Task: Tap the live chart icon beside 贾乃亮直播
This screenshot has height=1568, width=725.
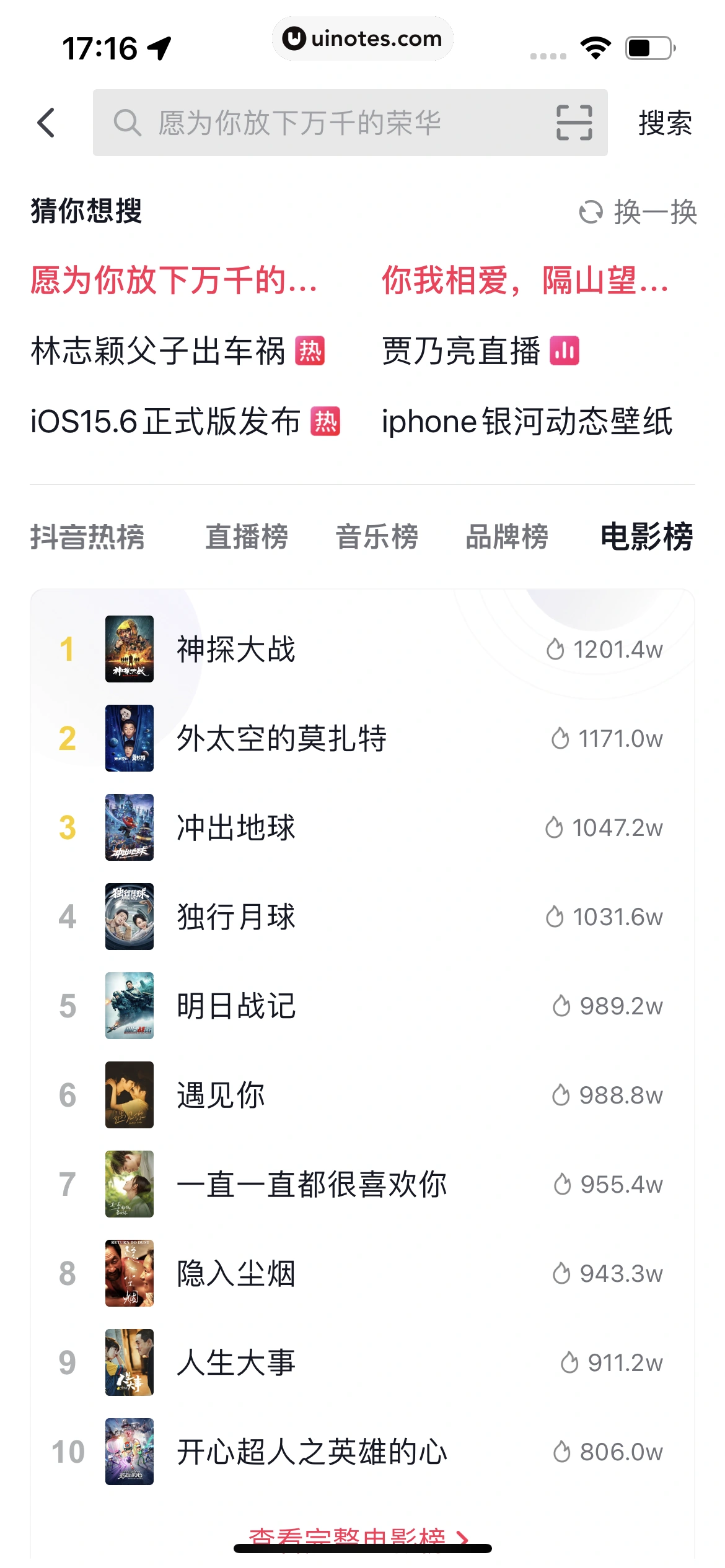Action: click(x=565, y=352)
